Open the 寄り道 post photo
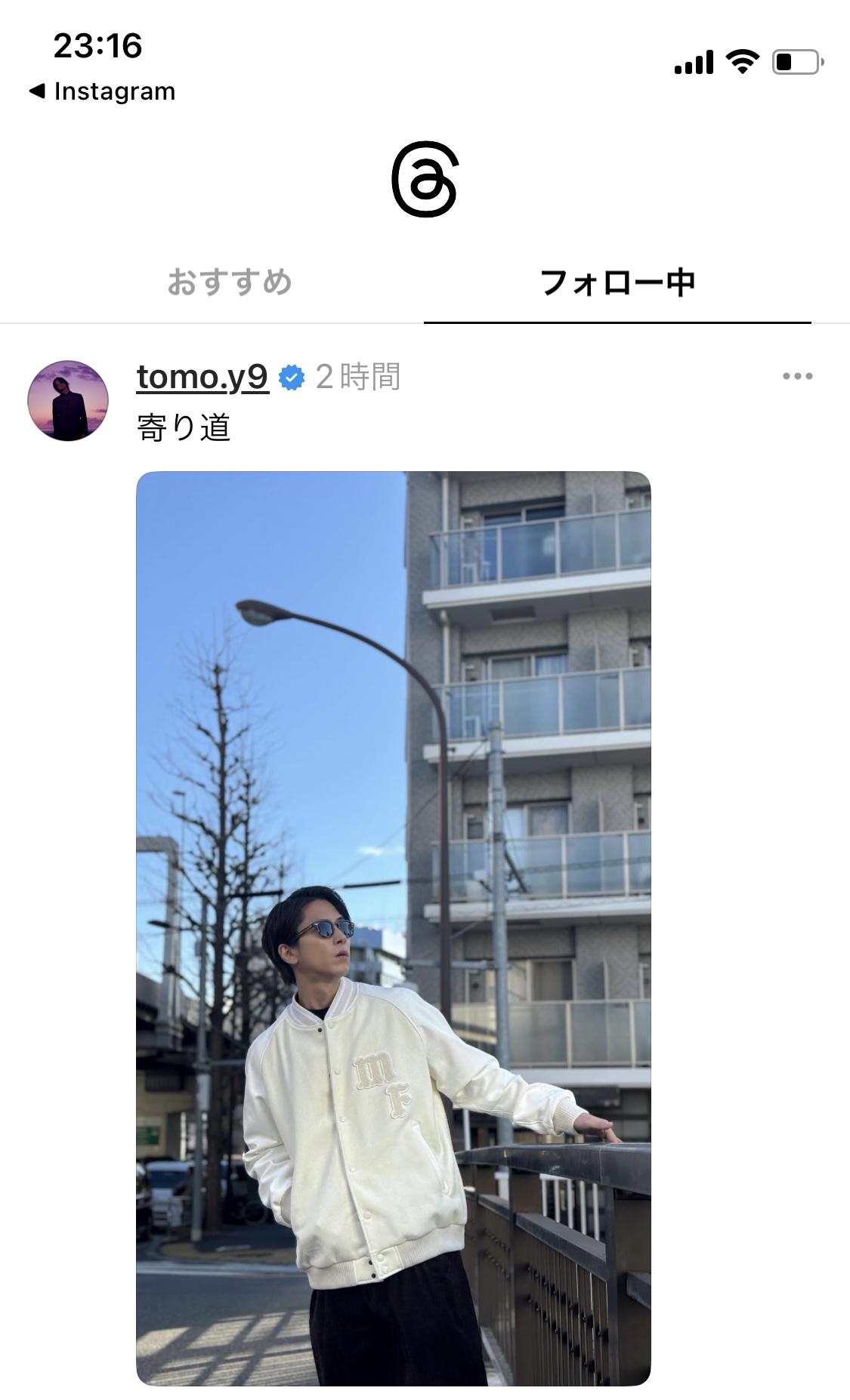The height and width of the screenshot is (1400, 850). [x=394, y=928]
